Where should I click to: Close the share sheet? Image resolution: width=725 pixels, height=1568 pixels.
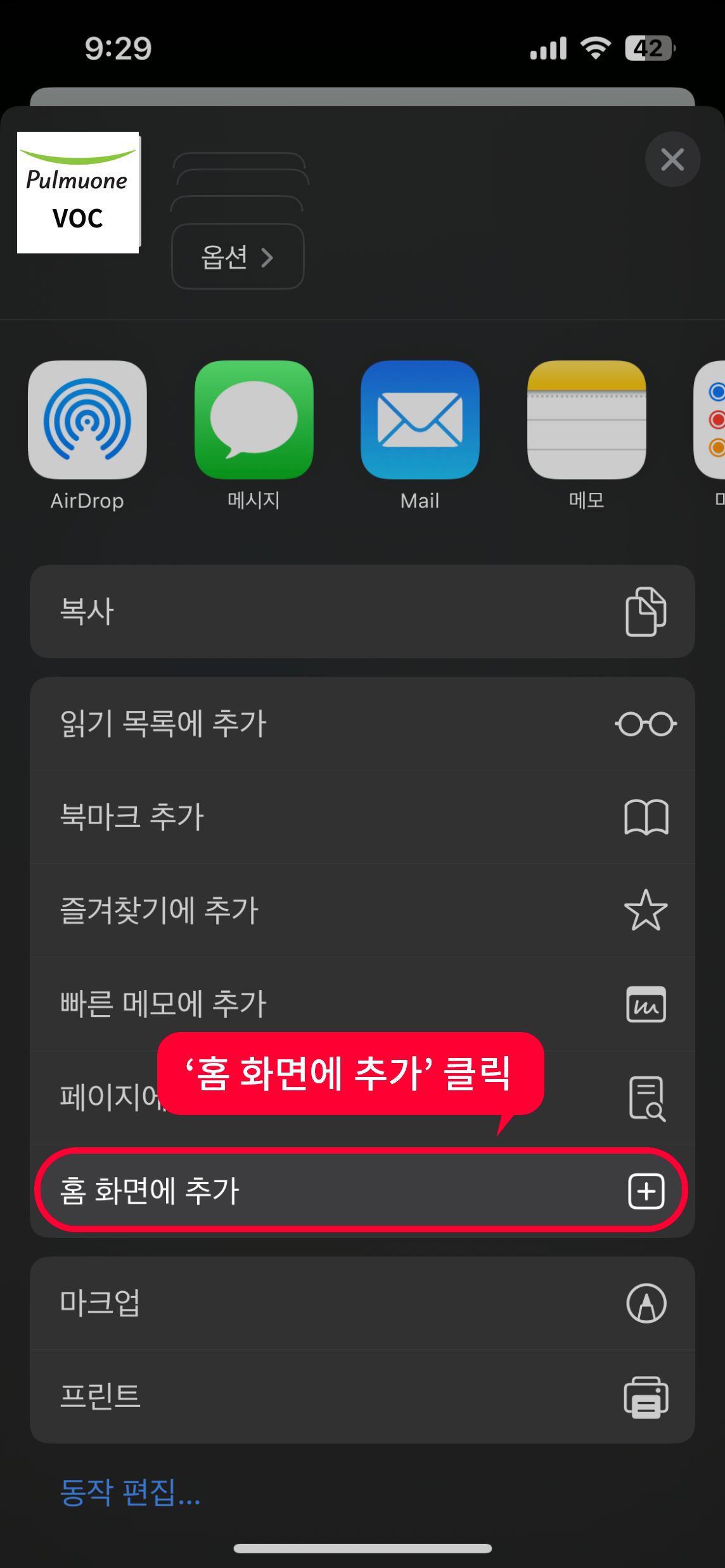point(672,159)
